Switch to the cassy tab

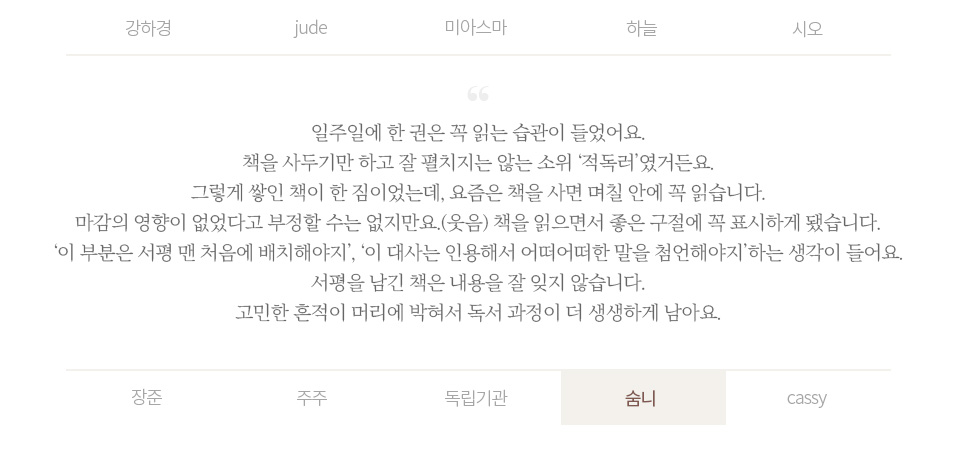click(807, 398)
